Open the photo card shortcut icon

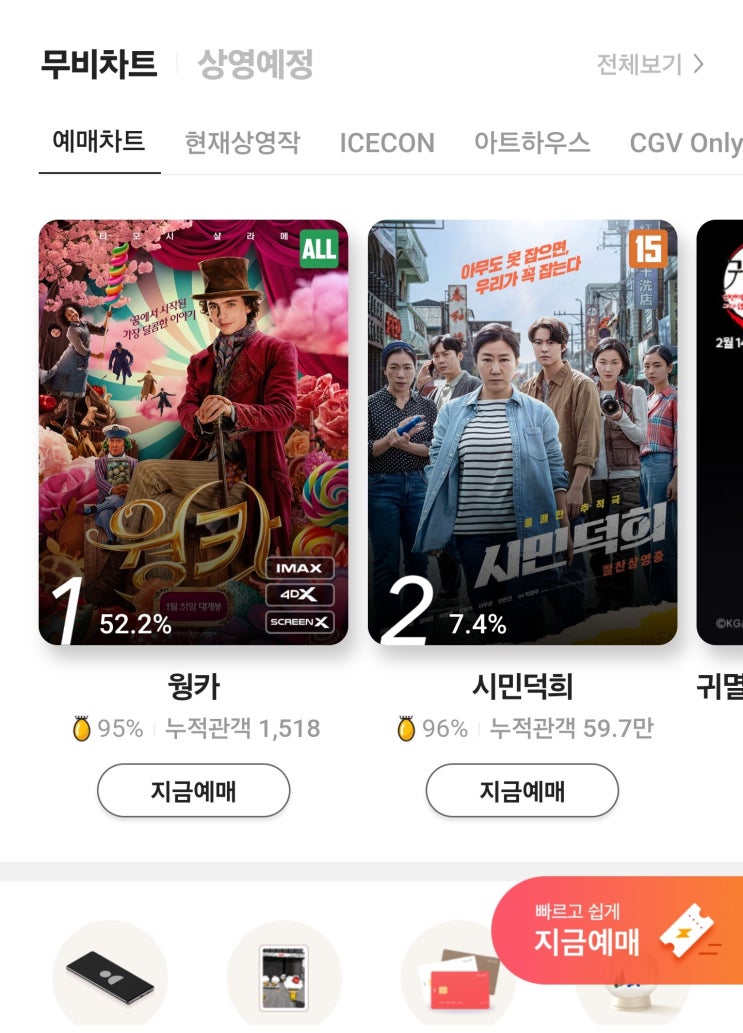(x=285, y=976)
